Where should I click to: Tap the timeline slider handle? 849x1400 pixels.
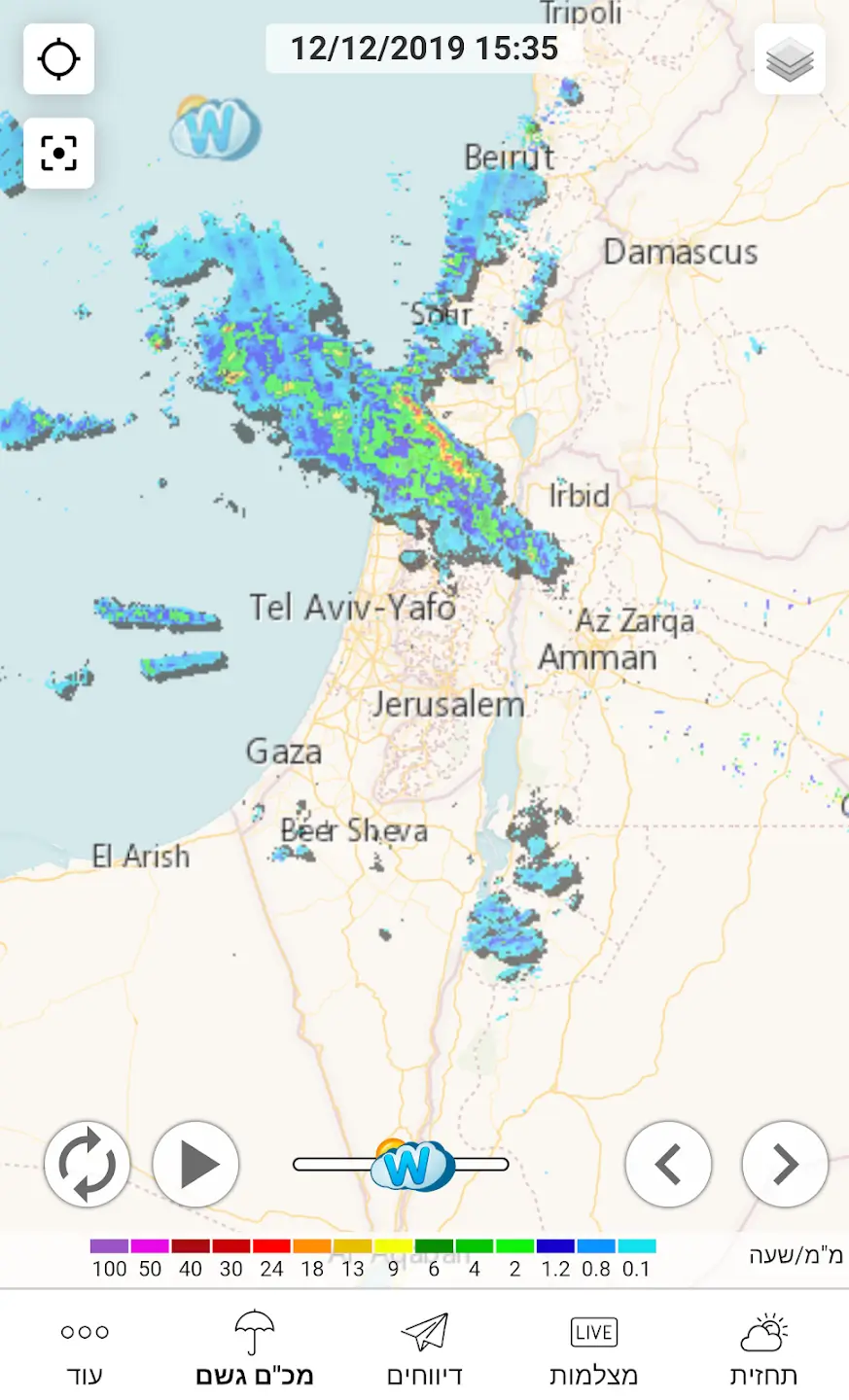click(411, 1165)
